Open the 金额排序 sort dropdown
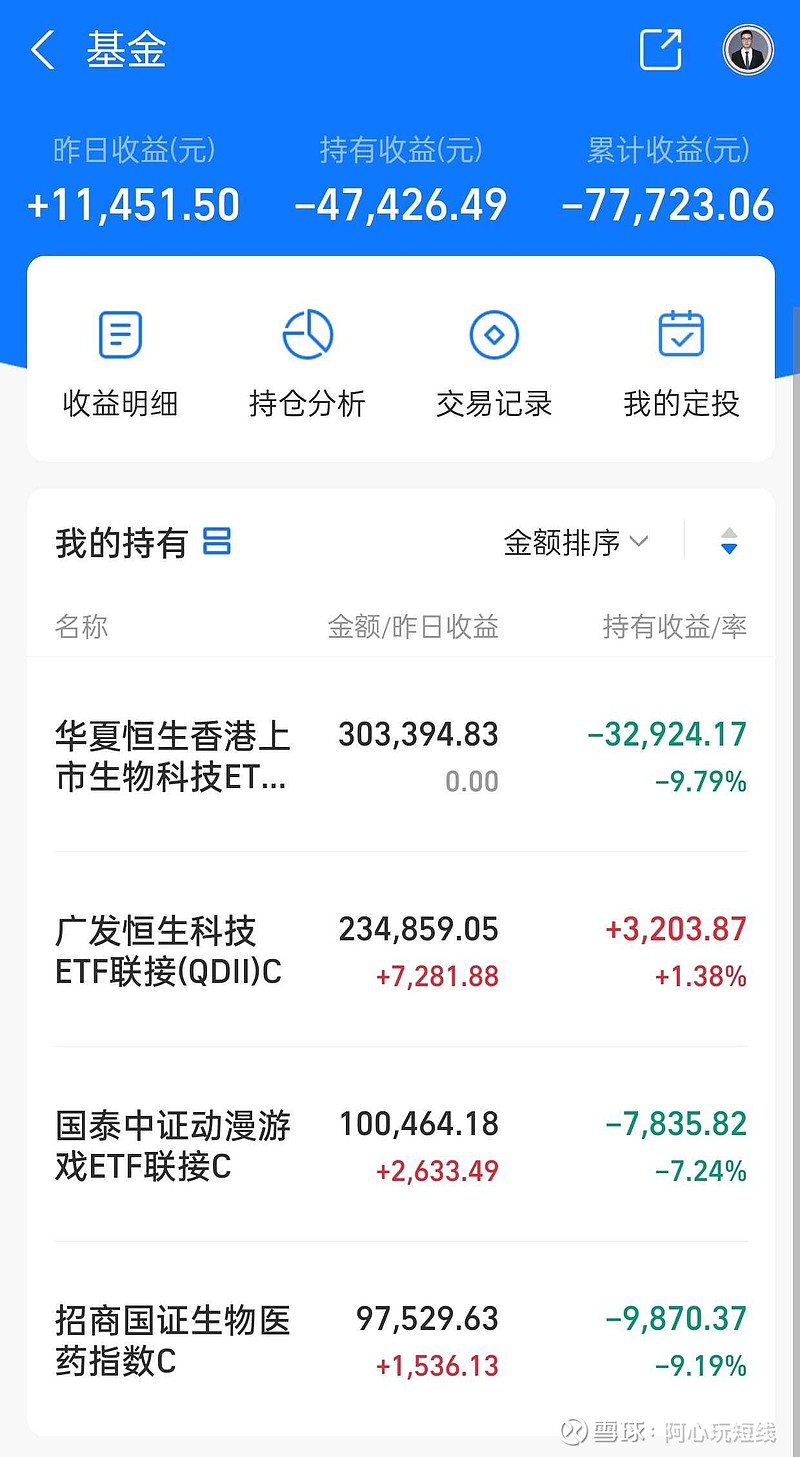Screen dimensions: 800x1457 [x=572, y=542]
